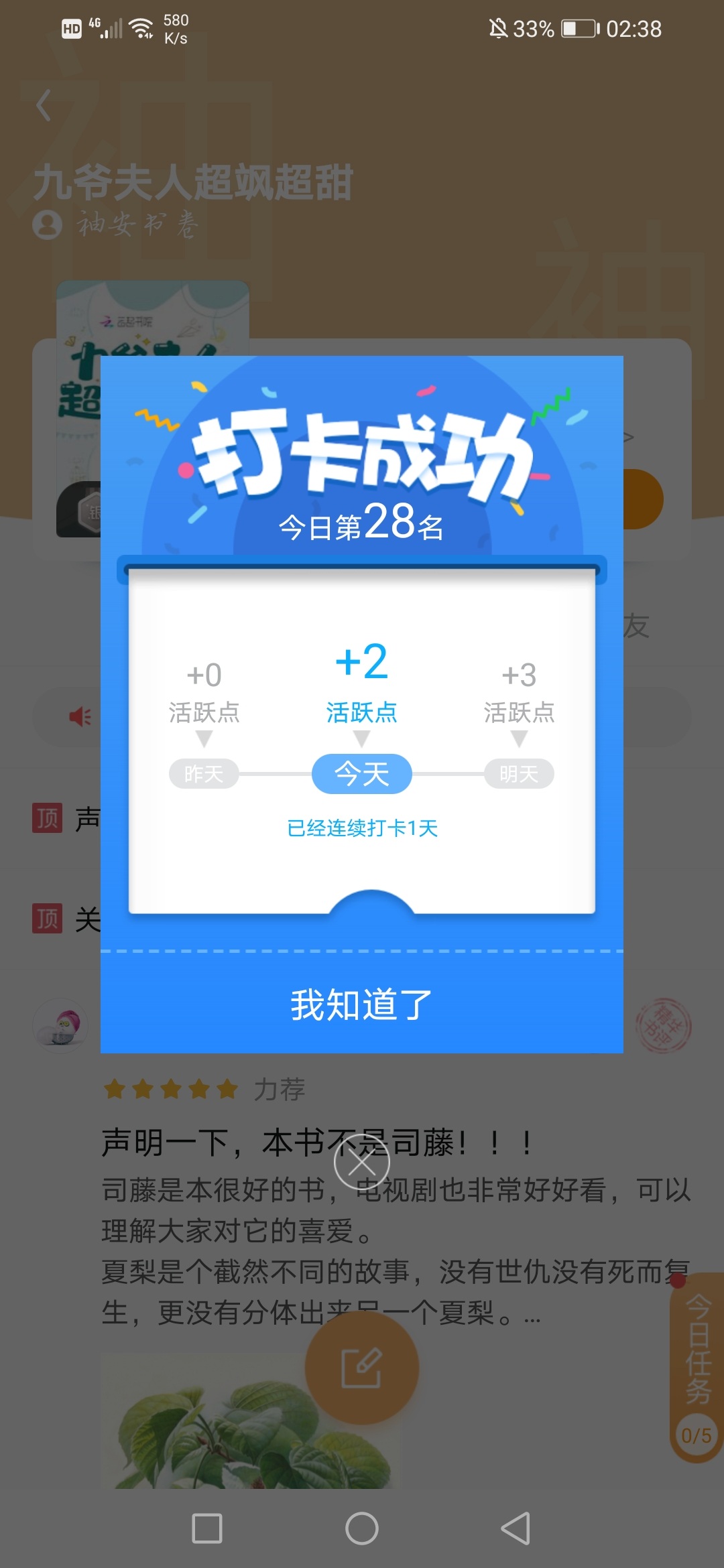Viewport: 724px width, 1568px height.
Task: Tap the 我知道了 confirmation button
Action: tap(362, 1004)
